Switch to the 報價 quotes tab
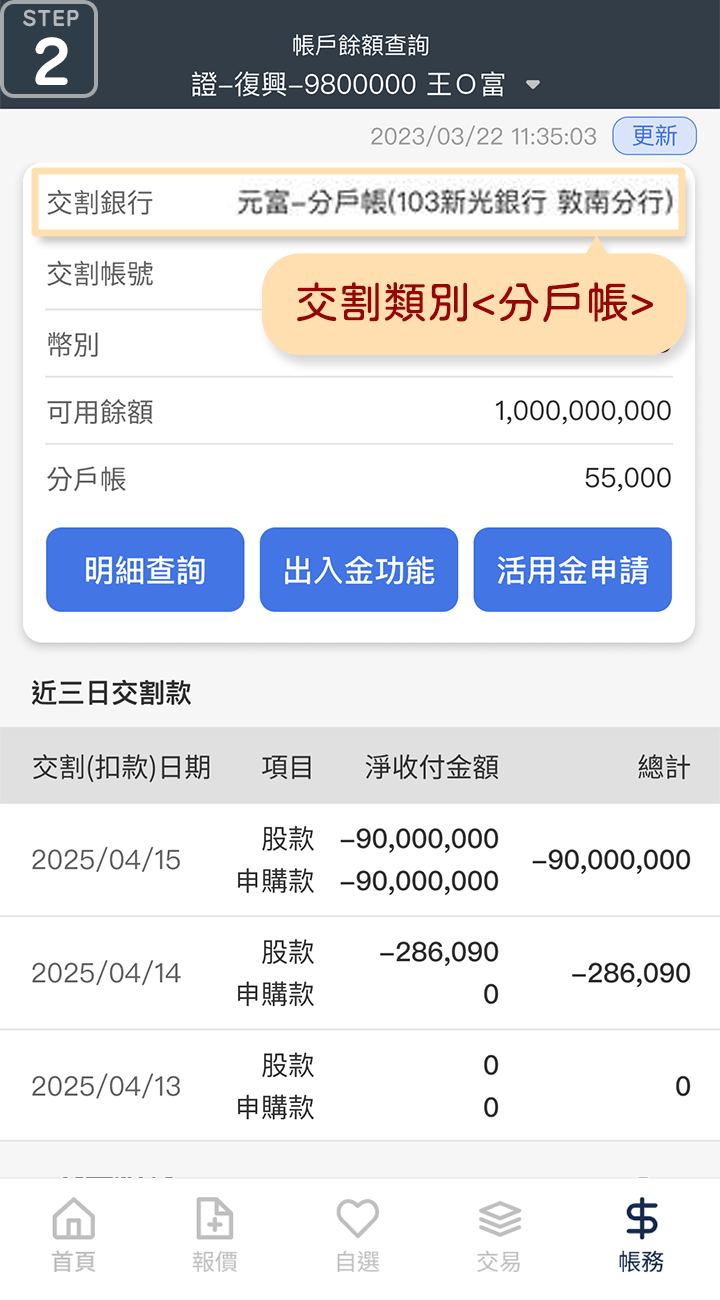 coord(215,1236)
